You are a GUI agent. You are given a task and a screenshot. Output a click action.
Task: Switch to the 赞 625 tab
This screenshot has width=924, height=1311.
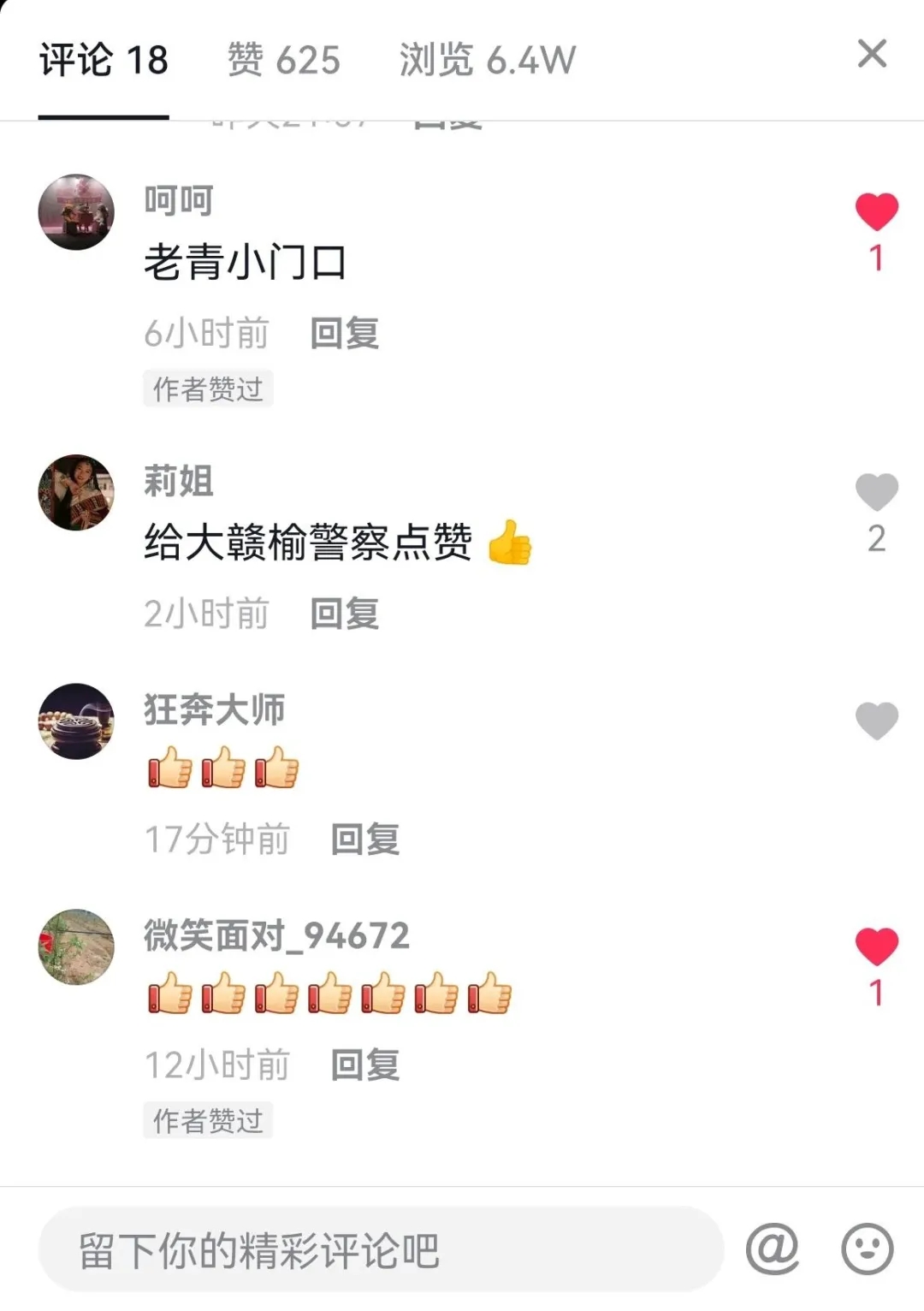point(283,61)
